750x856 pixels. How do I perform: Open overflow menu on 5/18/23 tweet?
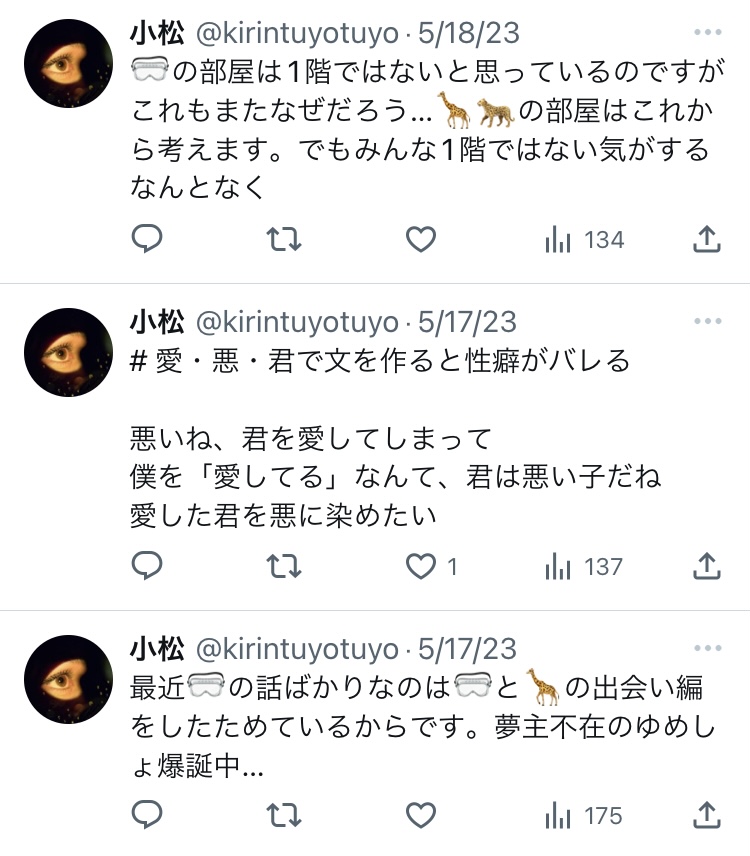(706, 33)
